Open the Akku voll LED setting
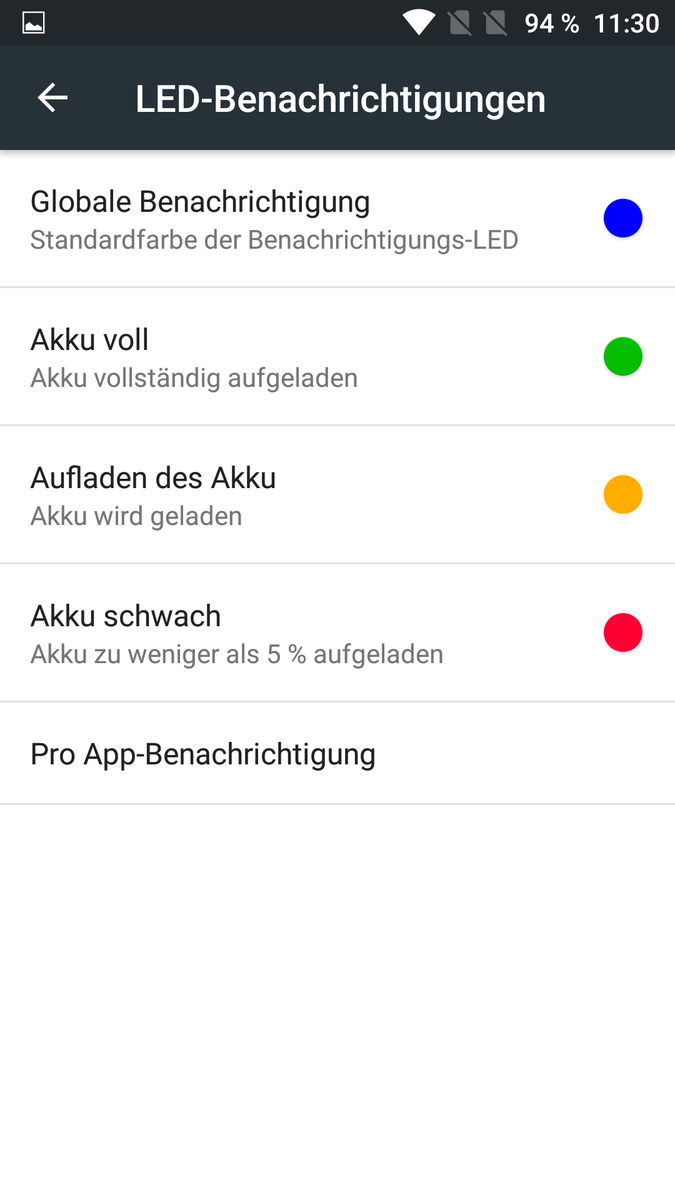Screen dimensions: 675x1200 (300, 357)
